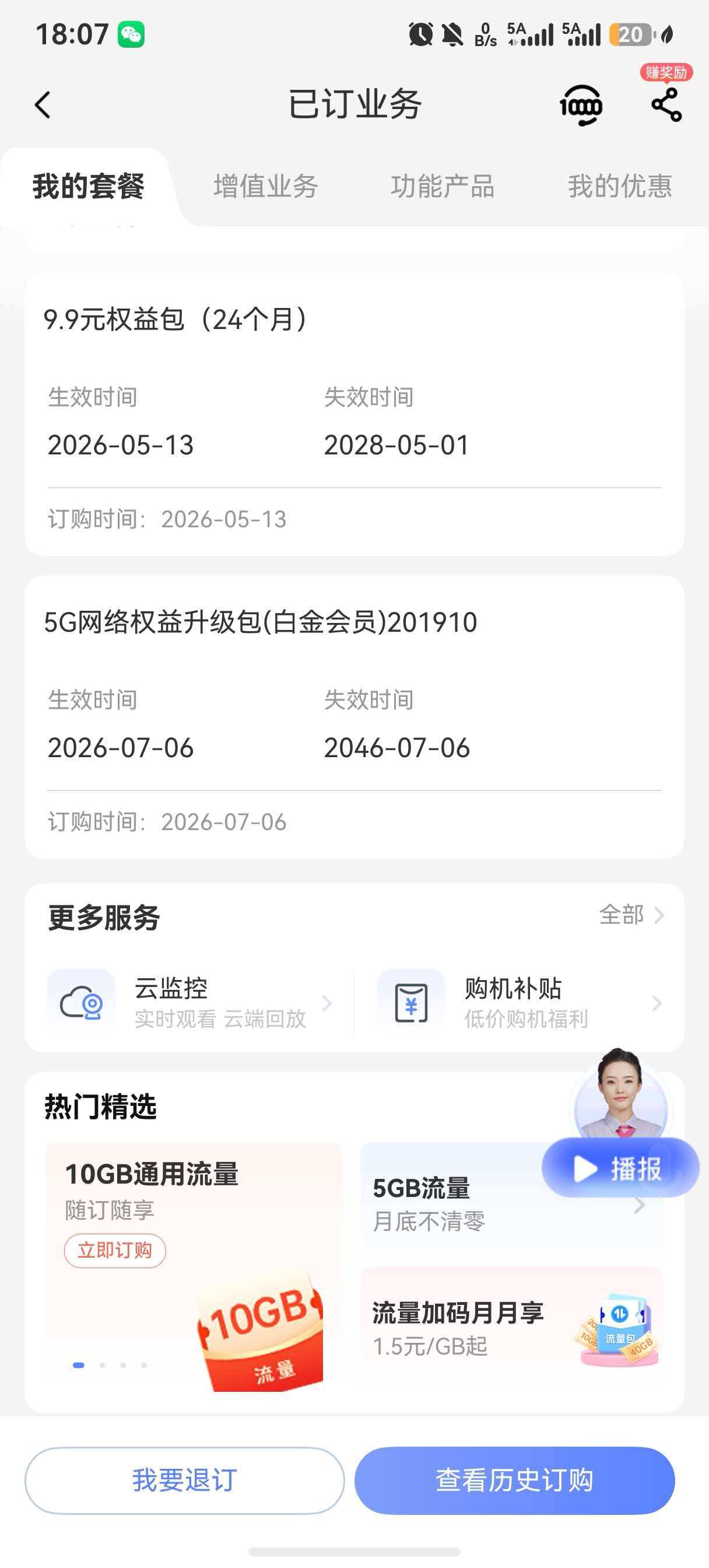
Task: Tap 查看历史订购 button
Action: click(514, 1480)
